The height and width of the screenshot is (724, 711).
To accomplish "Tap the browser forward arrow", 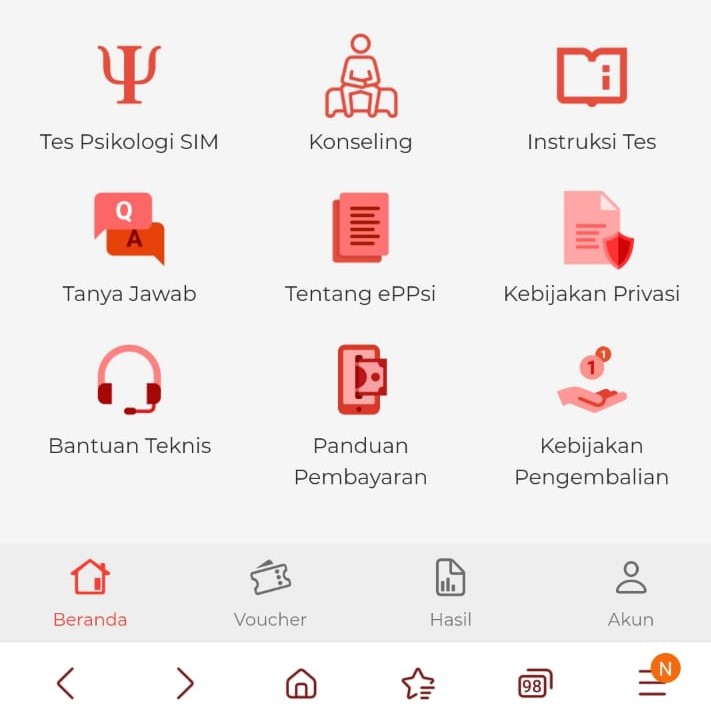I will (184, 683).
